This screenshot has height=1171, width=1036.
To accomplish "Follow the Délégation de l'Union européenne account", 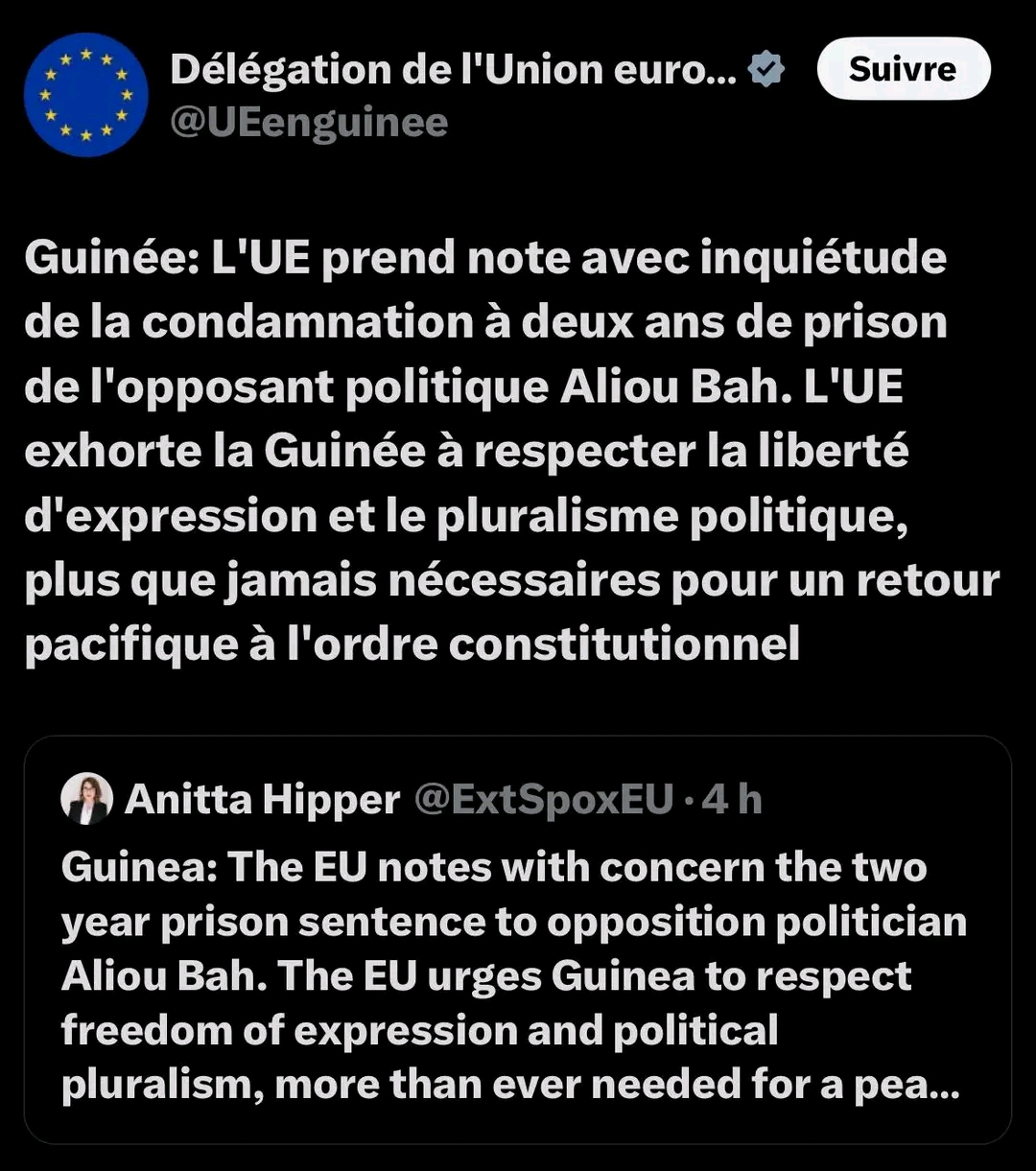I will [903, 69].
